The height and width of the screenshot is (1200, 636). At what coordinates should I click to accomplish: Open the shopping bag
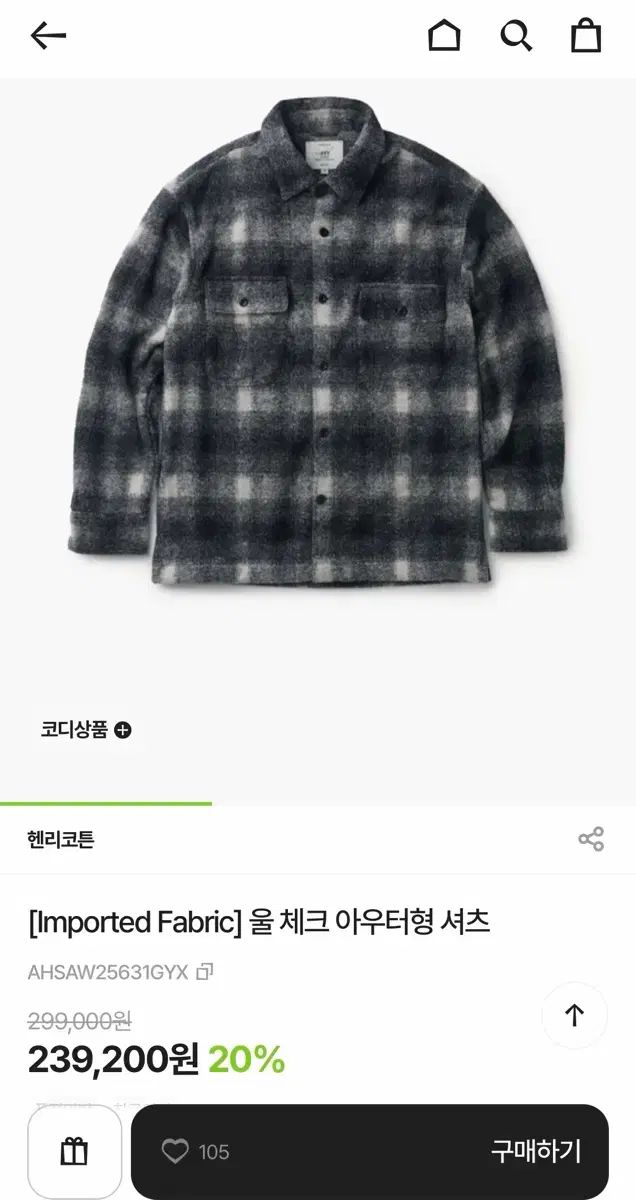point(586,37)
